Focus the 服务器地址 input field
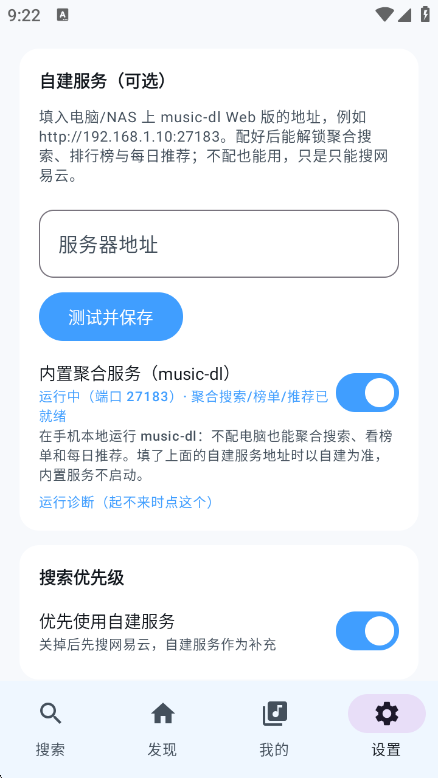The width and height of the screenshot is (438, 778). (219, 244)
